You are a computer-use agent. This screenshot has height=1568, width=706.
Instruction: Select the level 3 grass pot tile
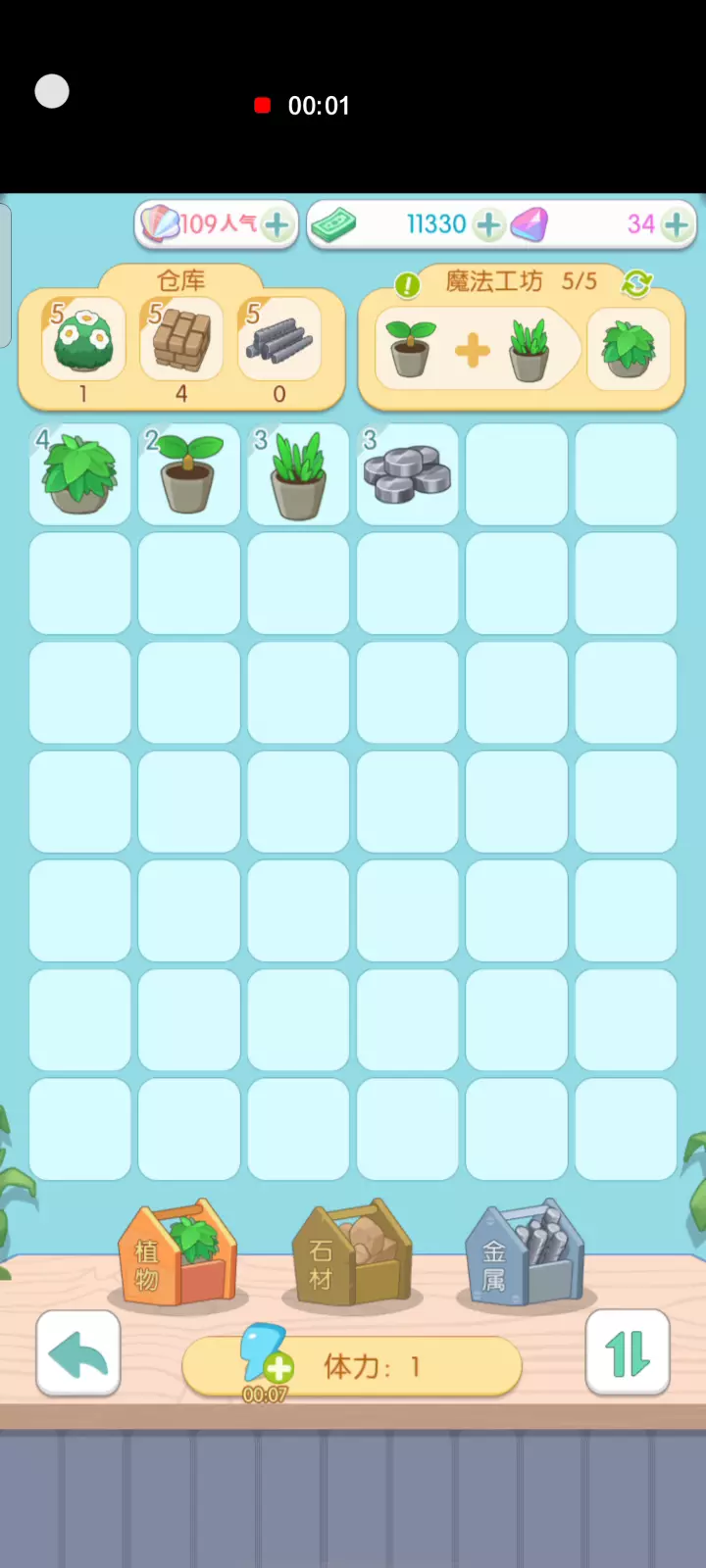pos(298,474)
